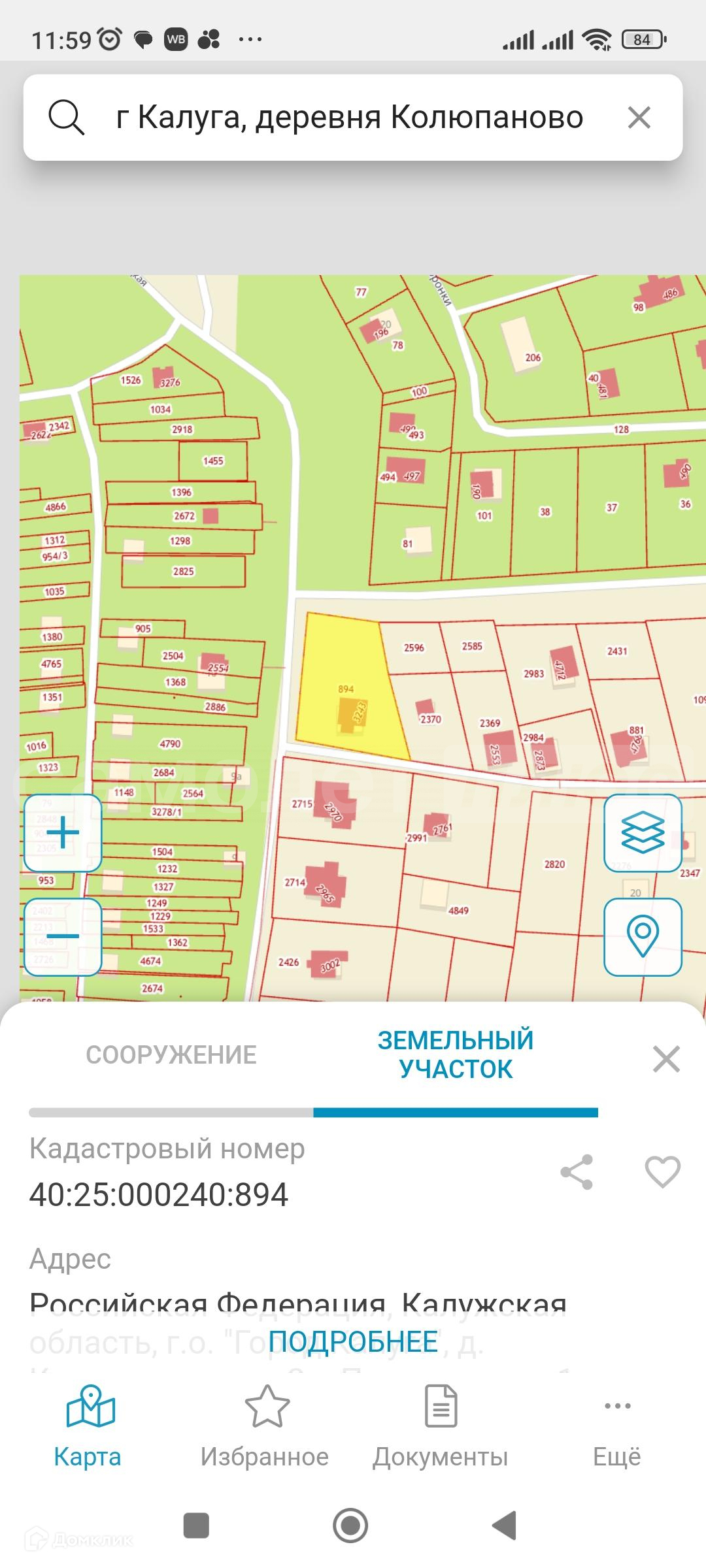This screenshot has height=1568, width=706.
Task: Open the Ещё menu tab
Action: (x=616, y=1427)
